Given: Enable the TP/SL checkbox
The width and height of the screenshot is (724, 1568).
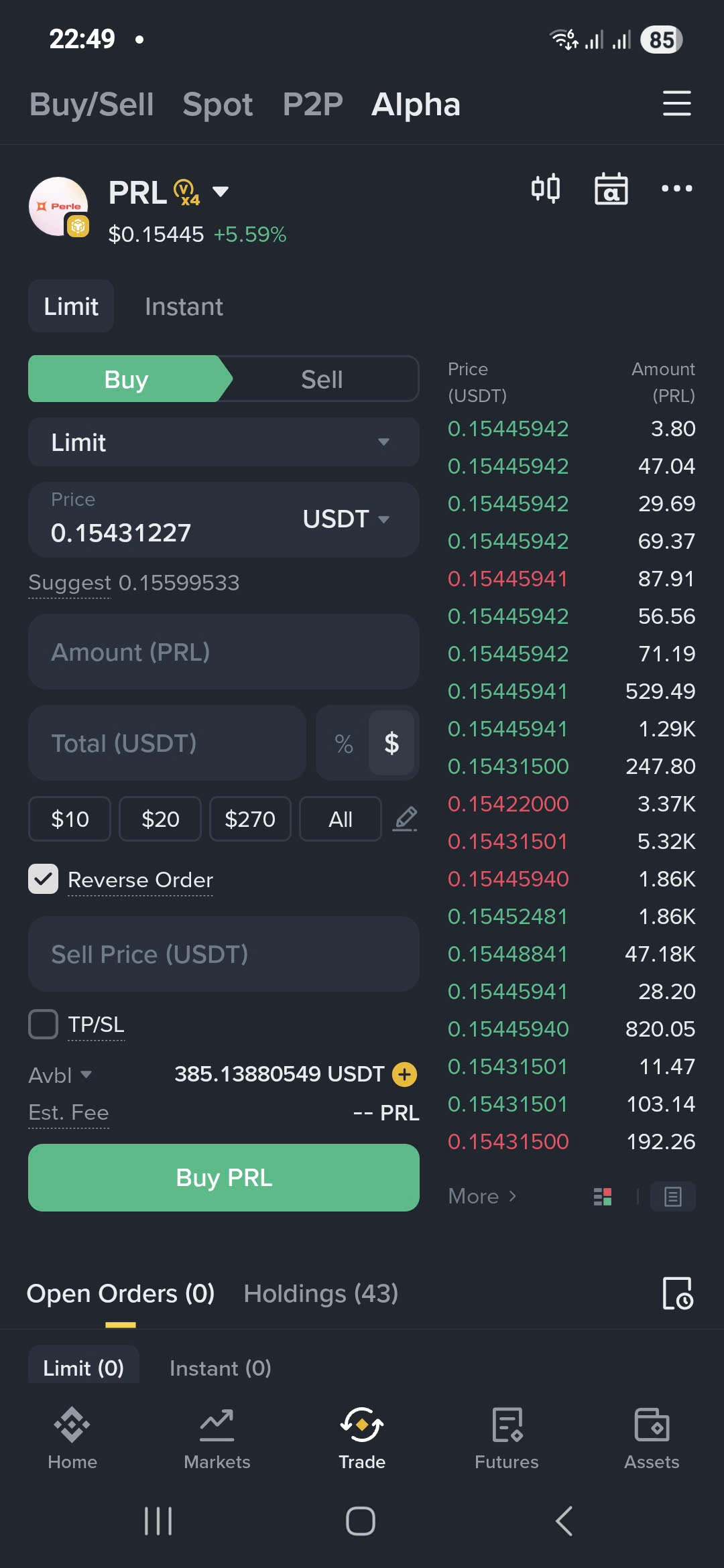Looking at the screenshot, I should coord(44,1025).
